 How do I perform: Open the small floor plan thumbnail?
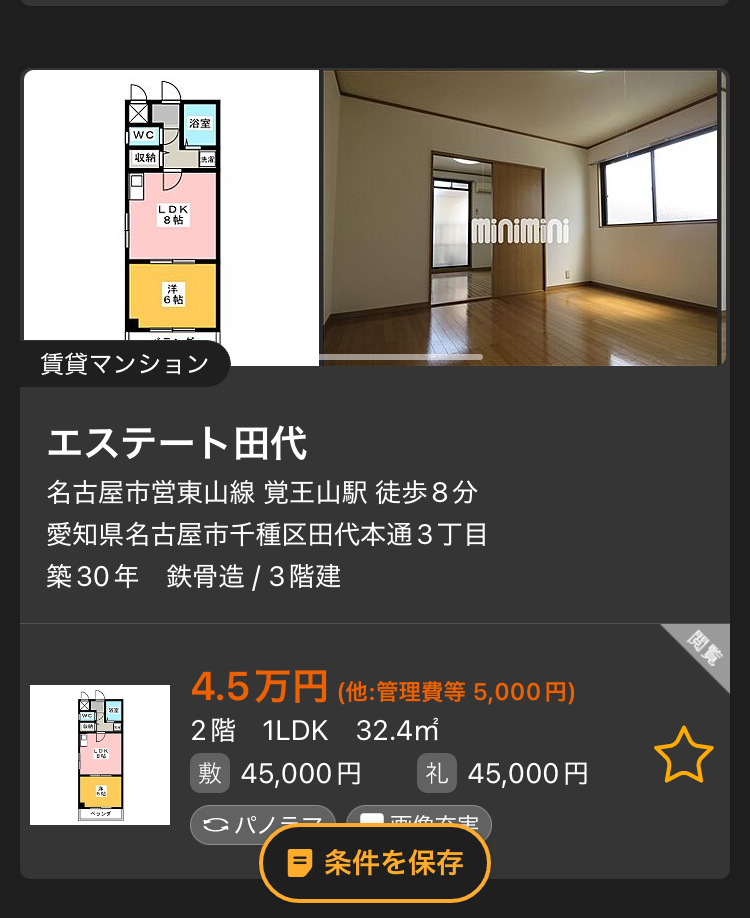click(100, 755)
